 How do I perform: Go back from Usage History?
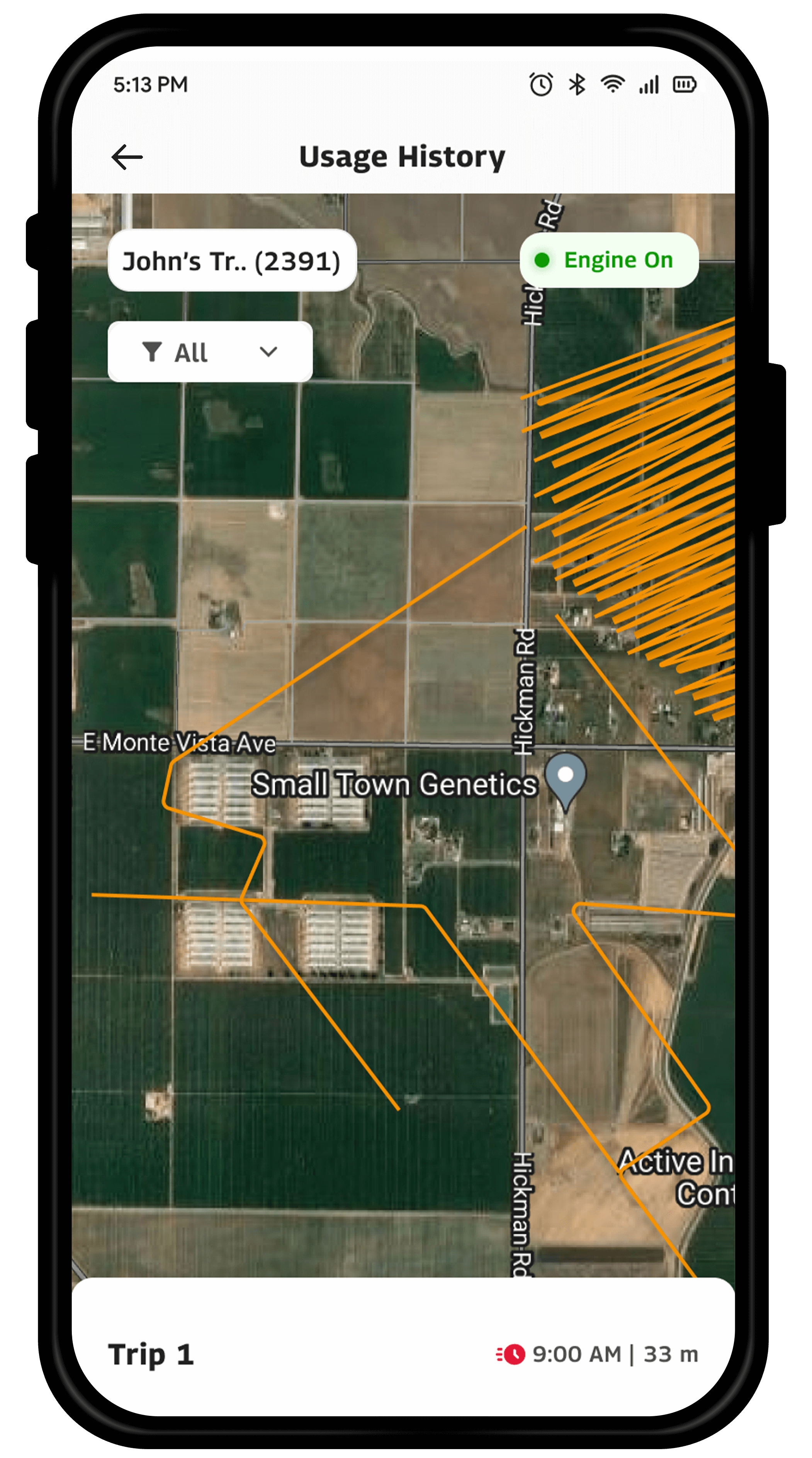(x=127, y=157)
